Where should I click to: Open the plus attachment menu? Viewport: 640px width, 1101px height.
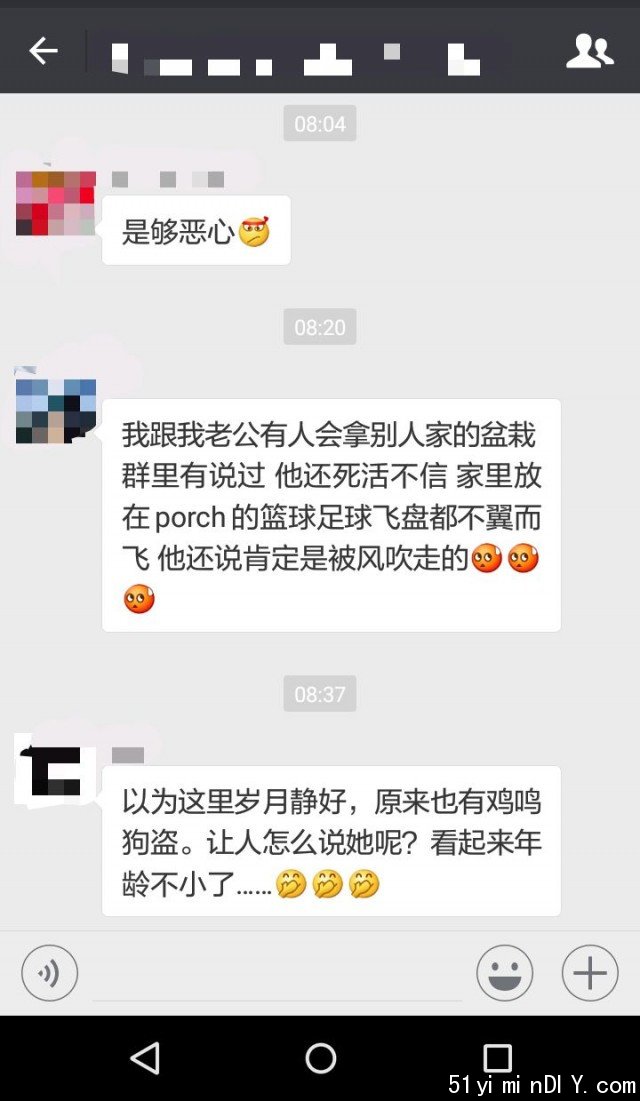coord(589,972)
